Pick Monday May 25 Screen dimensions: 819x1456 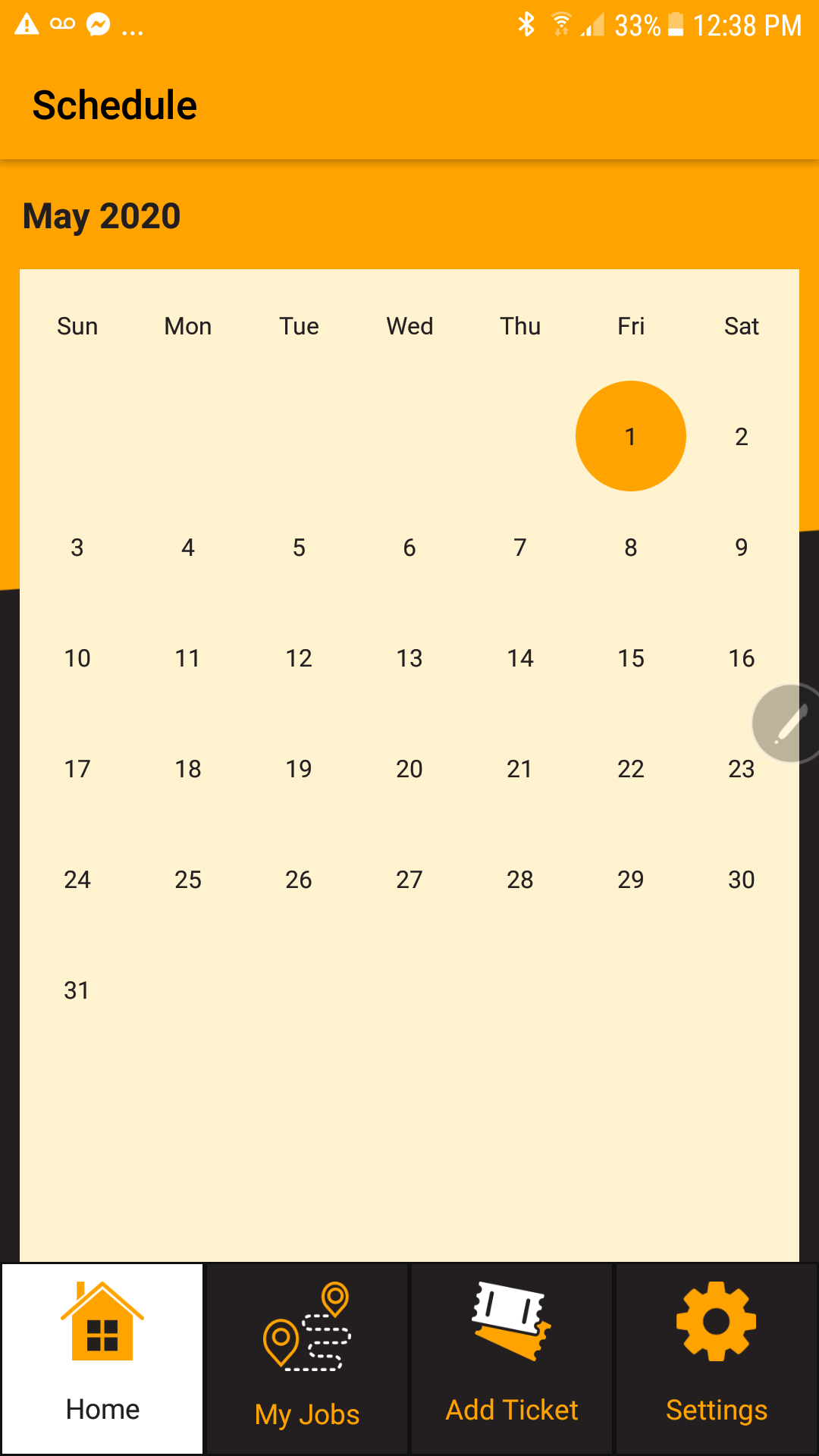[188, 879]
